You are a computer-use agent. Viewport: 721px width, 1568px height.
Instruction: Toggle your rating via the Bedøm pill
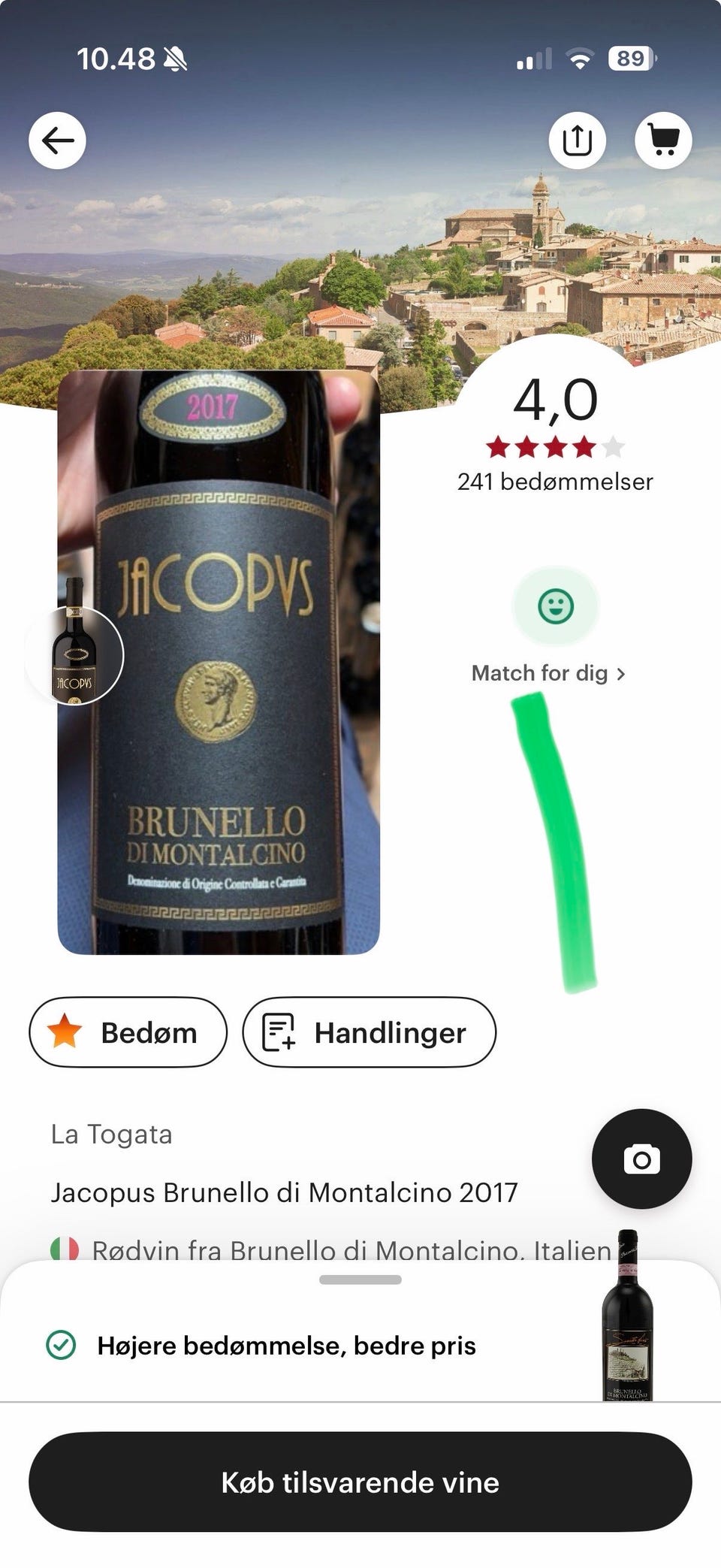(x=128, y=1032)
